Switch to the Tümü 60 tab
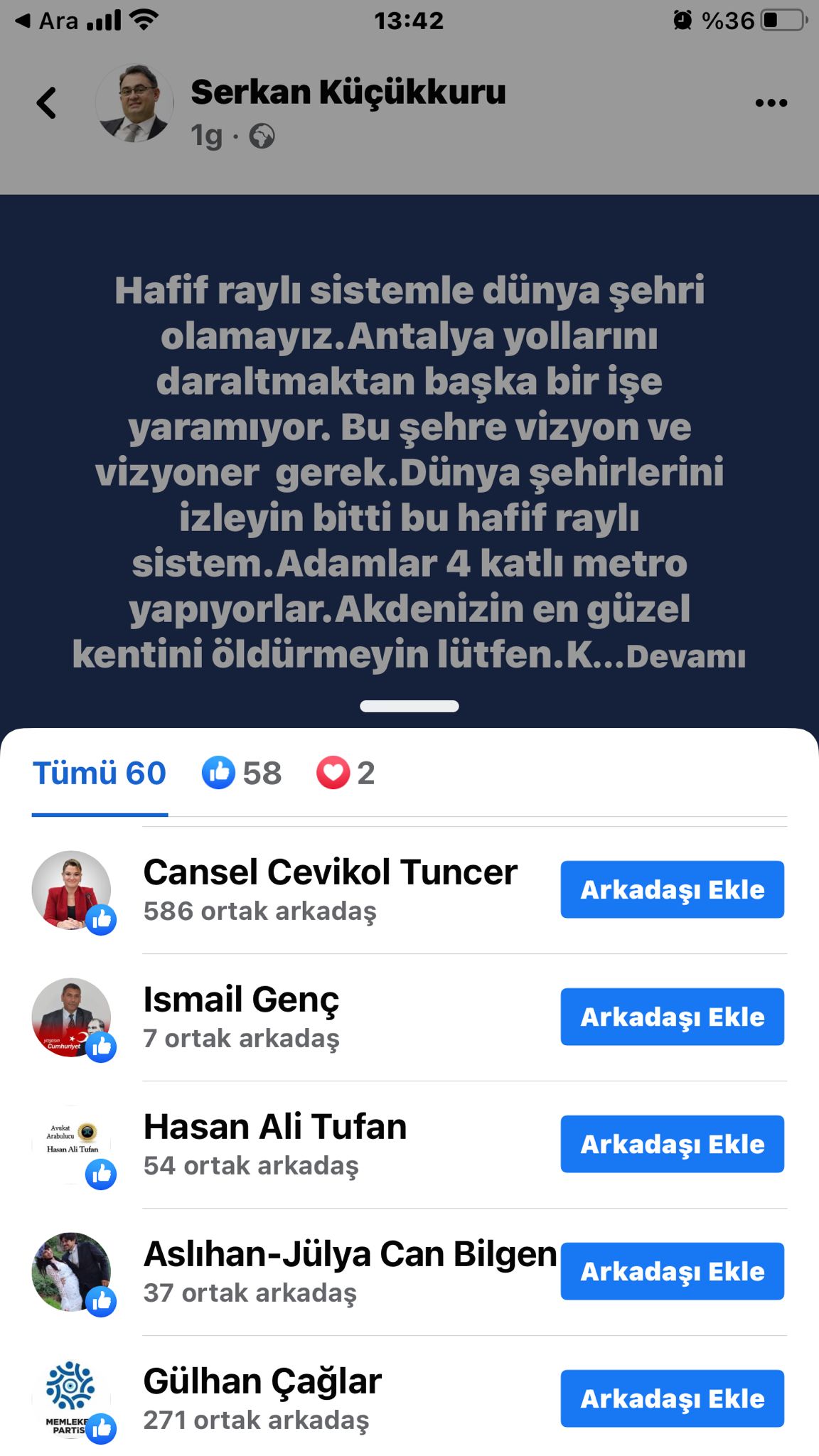This screenshot has height=1456, width=819. pyautogui.click(x=100, y=773)
